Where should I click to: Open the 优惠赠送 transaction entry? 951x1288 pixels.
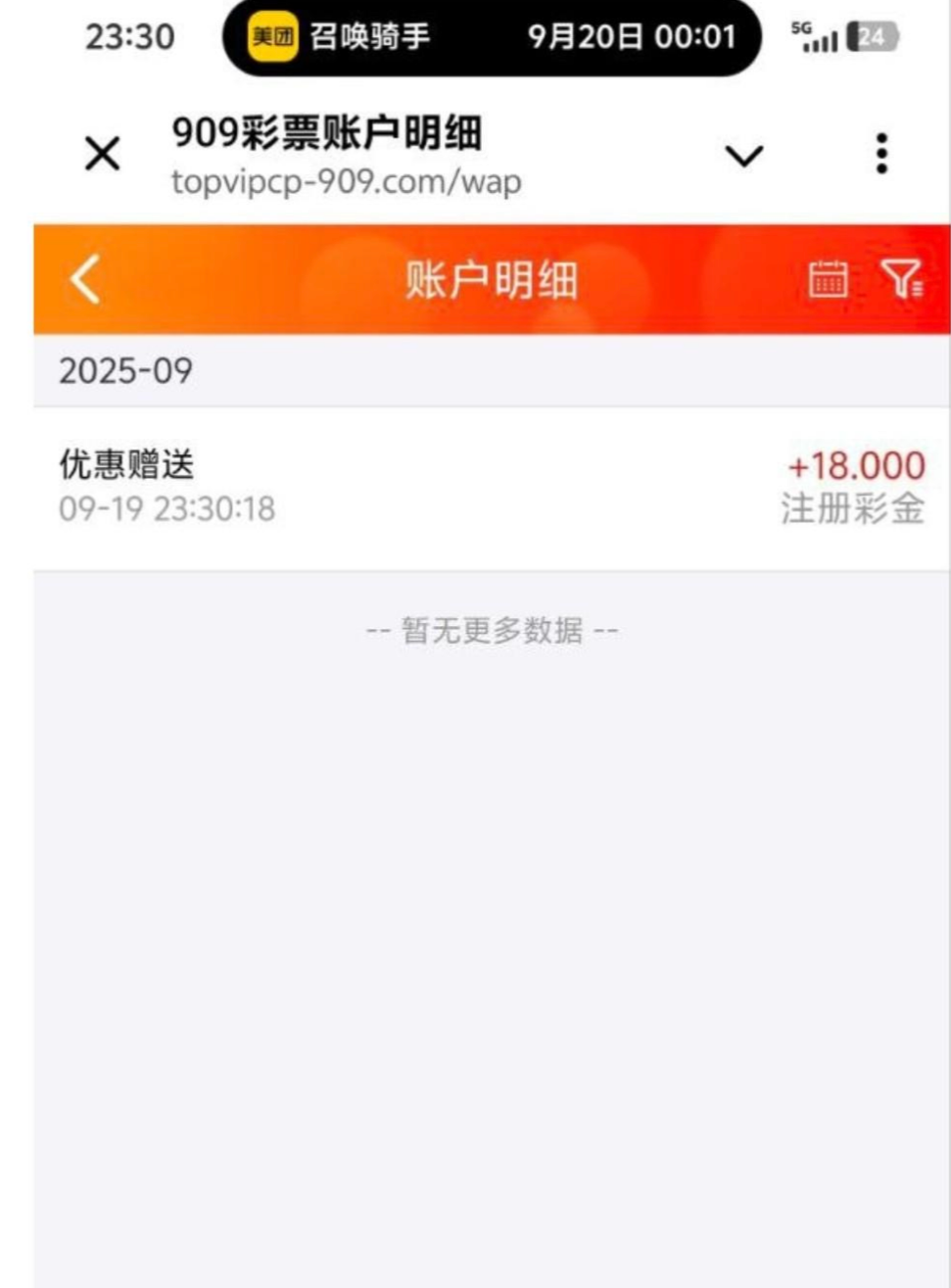pos(490,487)
